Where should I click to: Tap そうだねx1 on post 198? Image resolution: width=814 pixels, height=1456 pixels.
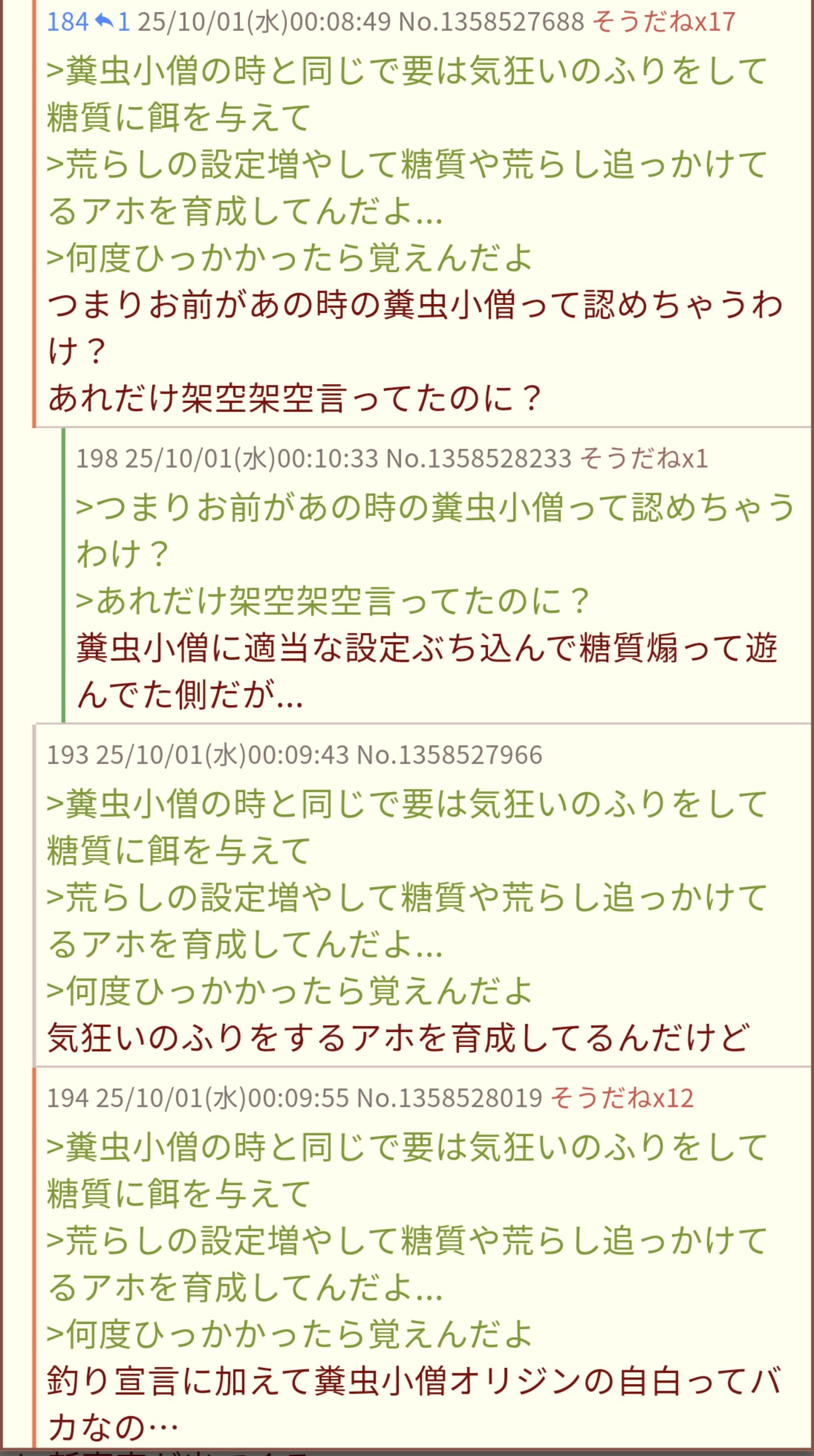(644, 459)
